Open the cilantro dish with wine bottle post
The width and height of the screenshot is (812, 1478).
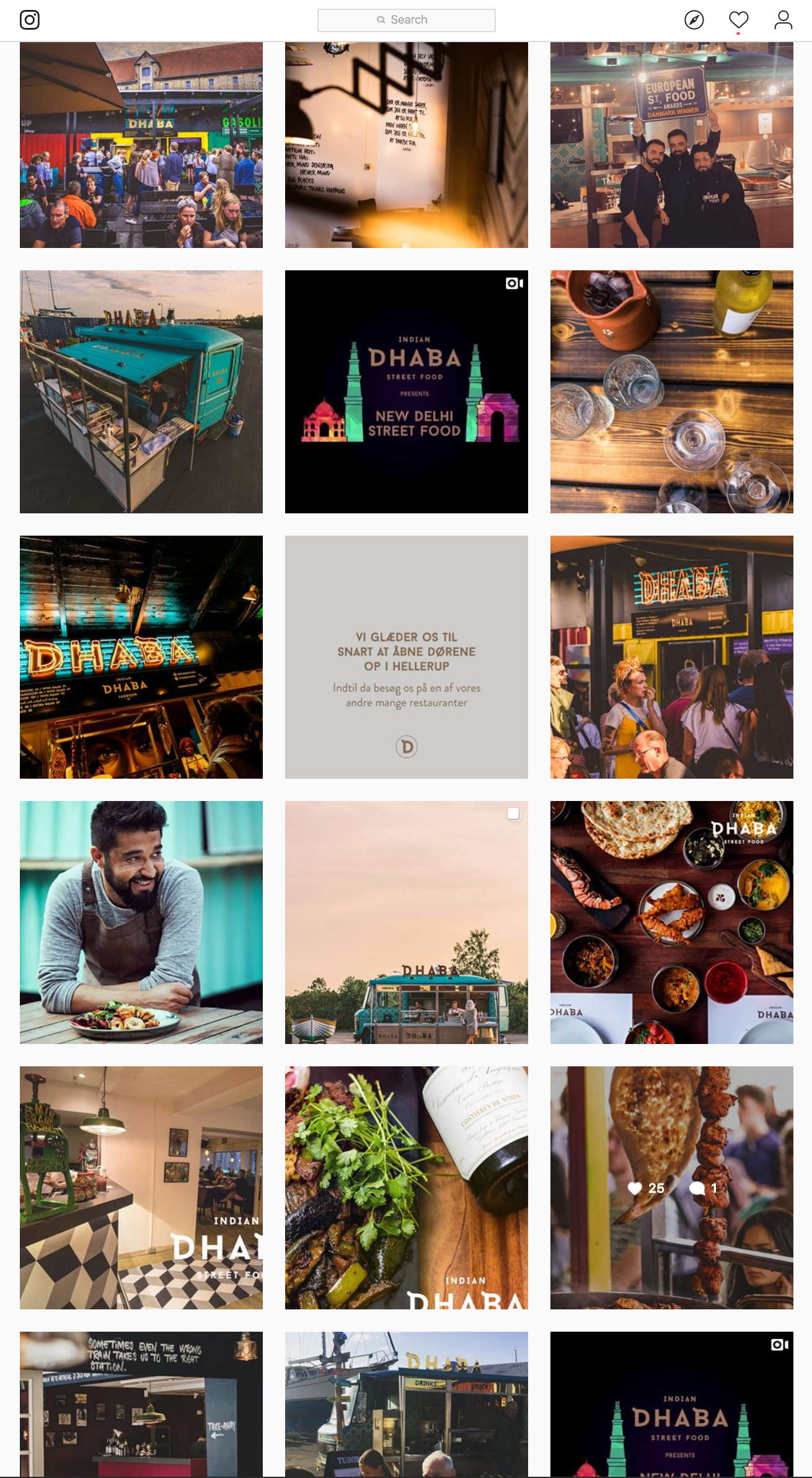(406, 1187)
